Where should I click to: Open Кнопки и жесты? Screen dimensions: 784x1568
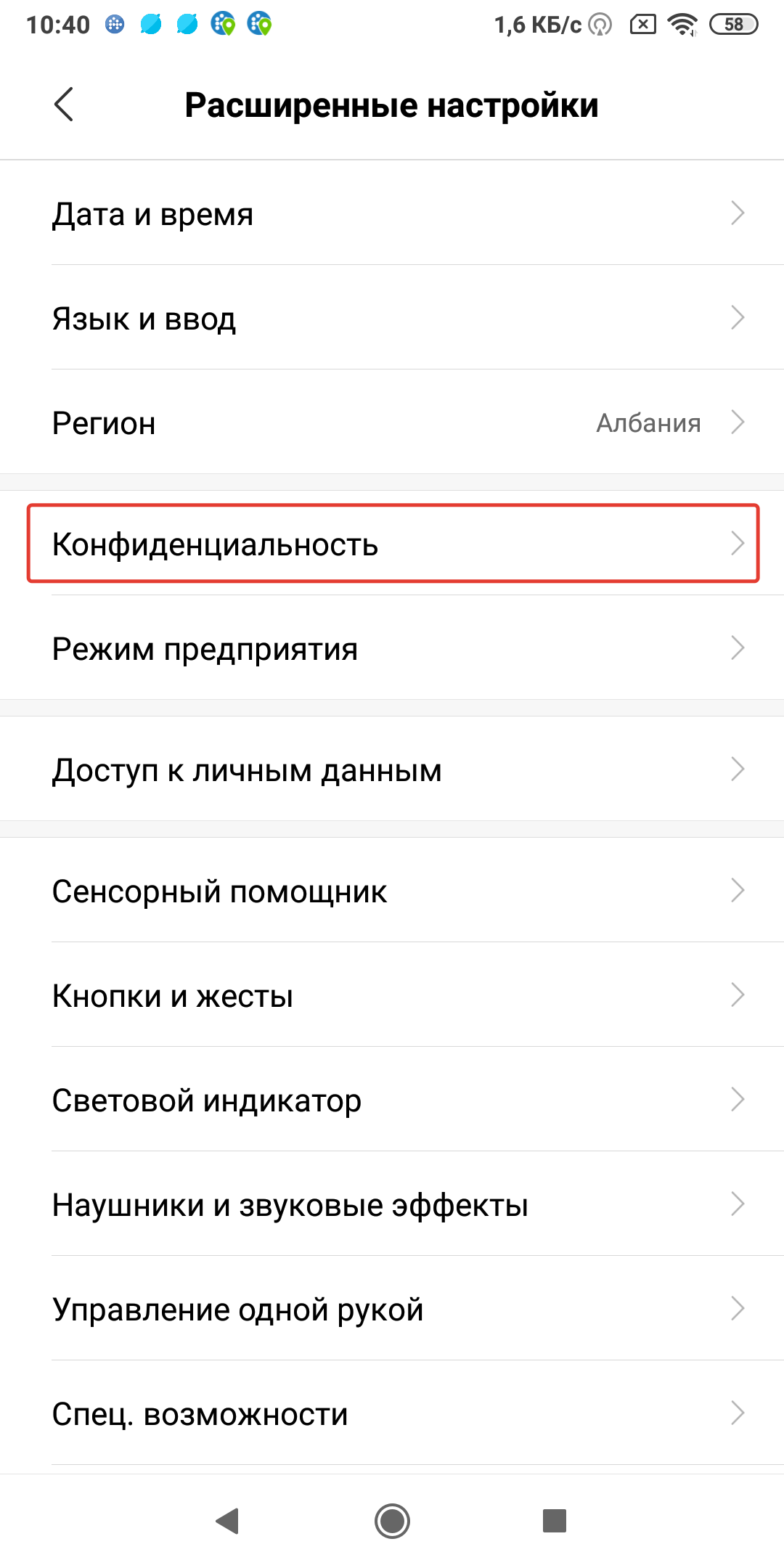392,995
